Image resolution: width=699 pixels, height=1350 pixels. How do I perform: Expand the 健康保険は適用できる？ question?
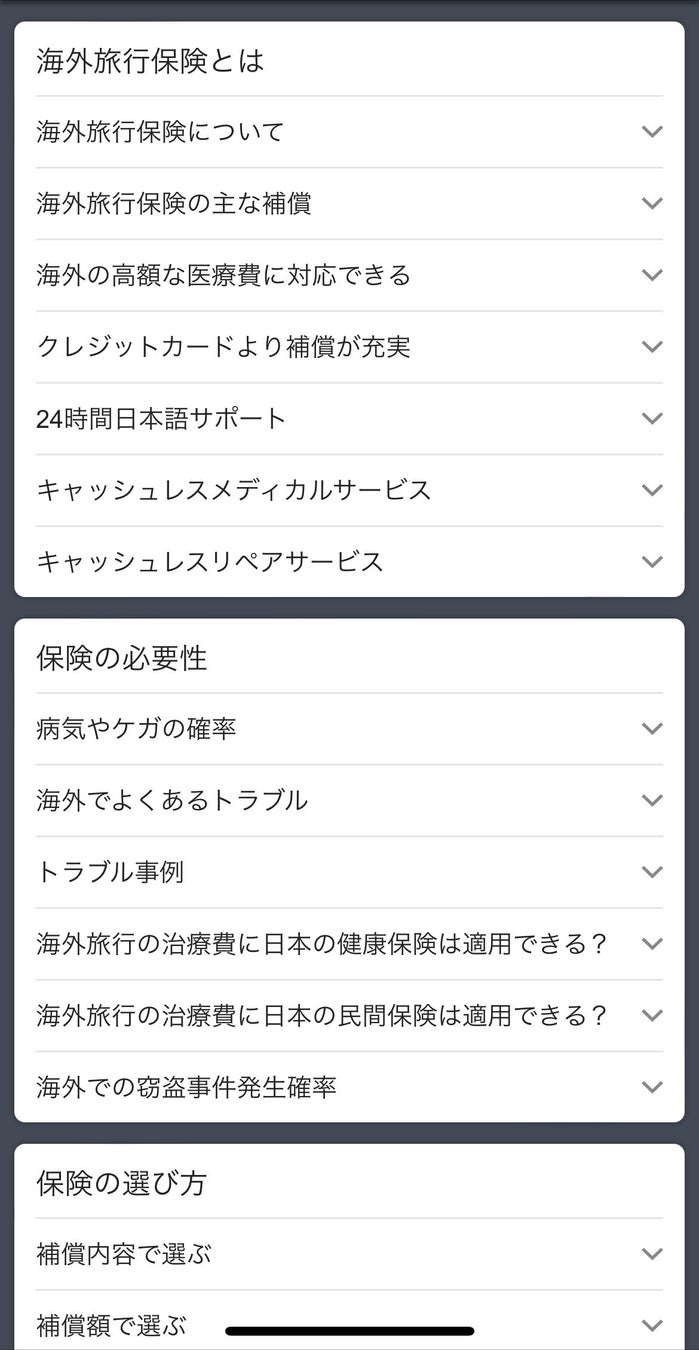point(349,944)
